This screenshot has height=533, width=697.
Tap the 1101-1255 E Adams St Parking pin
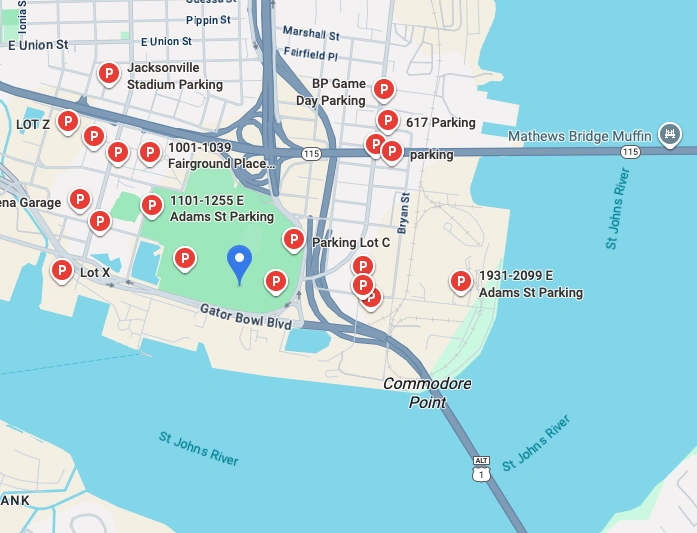pyautogui.click(x=151, y=206)
